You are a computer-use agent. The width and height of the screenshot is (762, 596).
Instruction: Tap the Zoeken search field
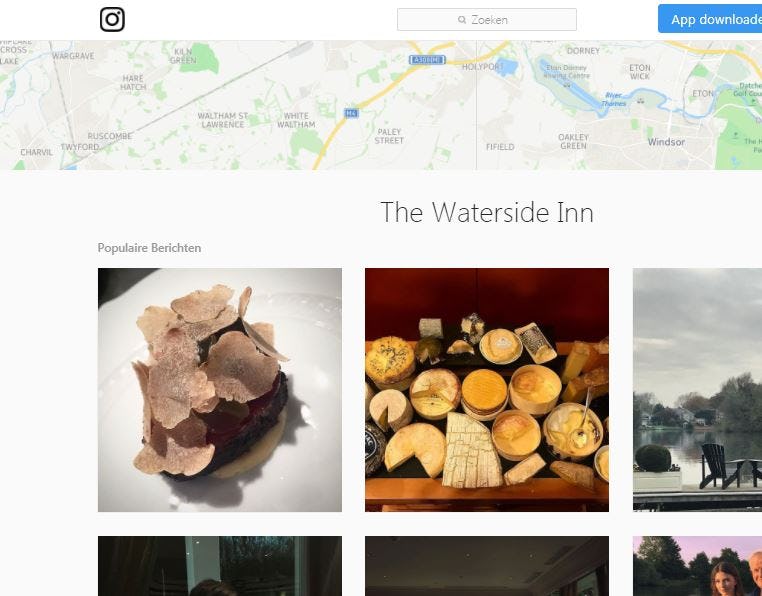pos(487,20)
